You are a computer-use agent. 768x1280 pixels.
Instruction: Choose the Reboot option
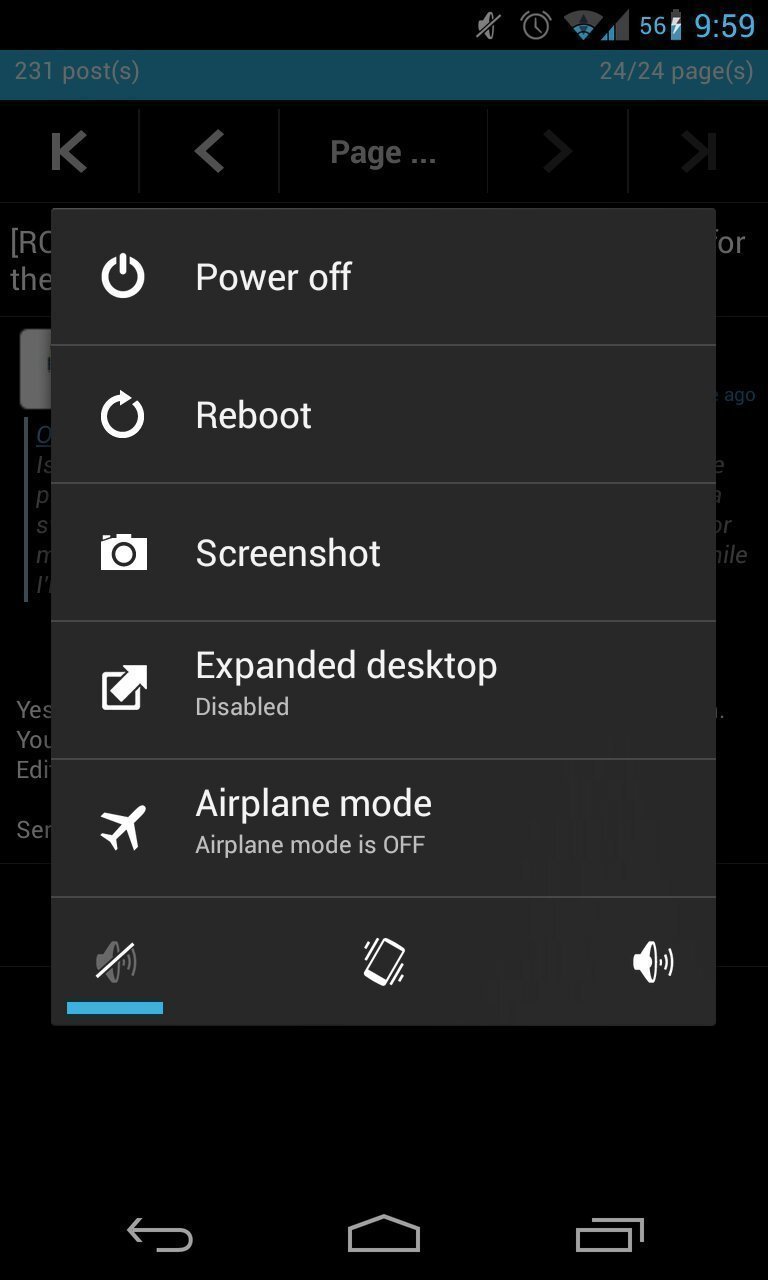(x=383, y=415)
